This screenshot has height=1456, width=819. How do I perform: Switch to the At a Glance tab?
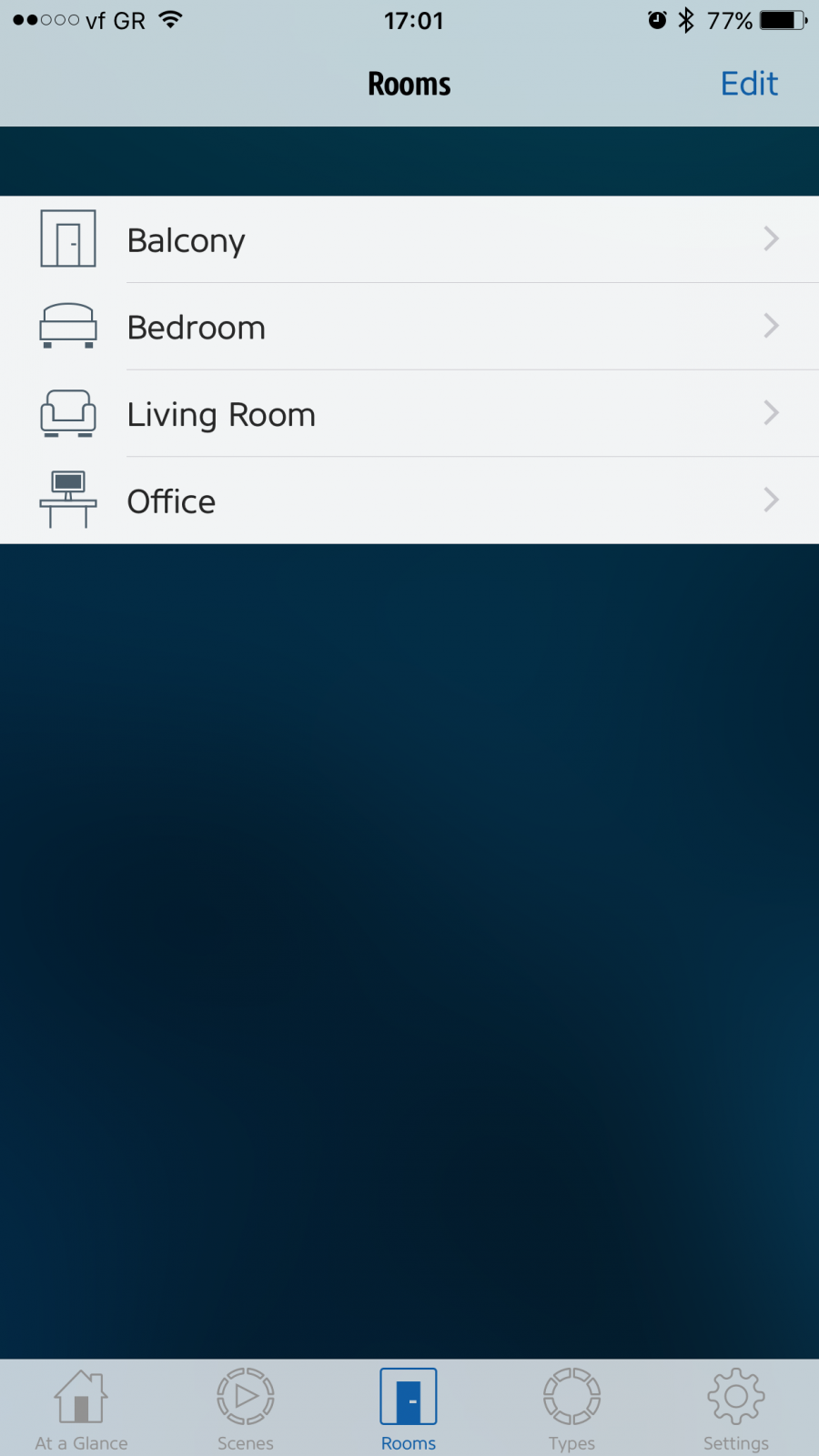[x=82, y=1409]
